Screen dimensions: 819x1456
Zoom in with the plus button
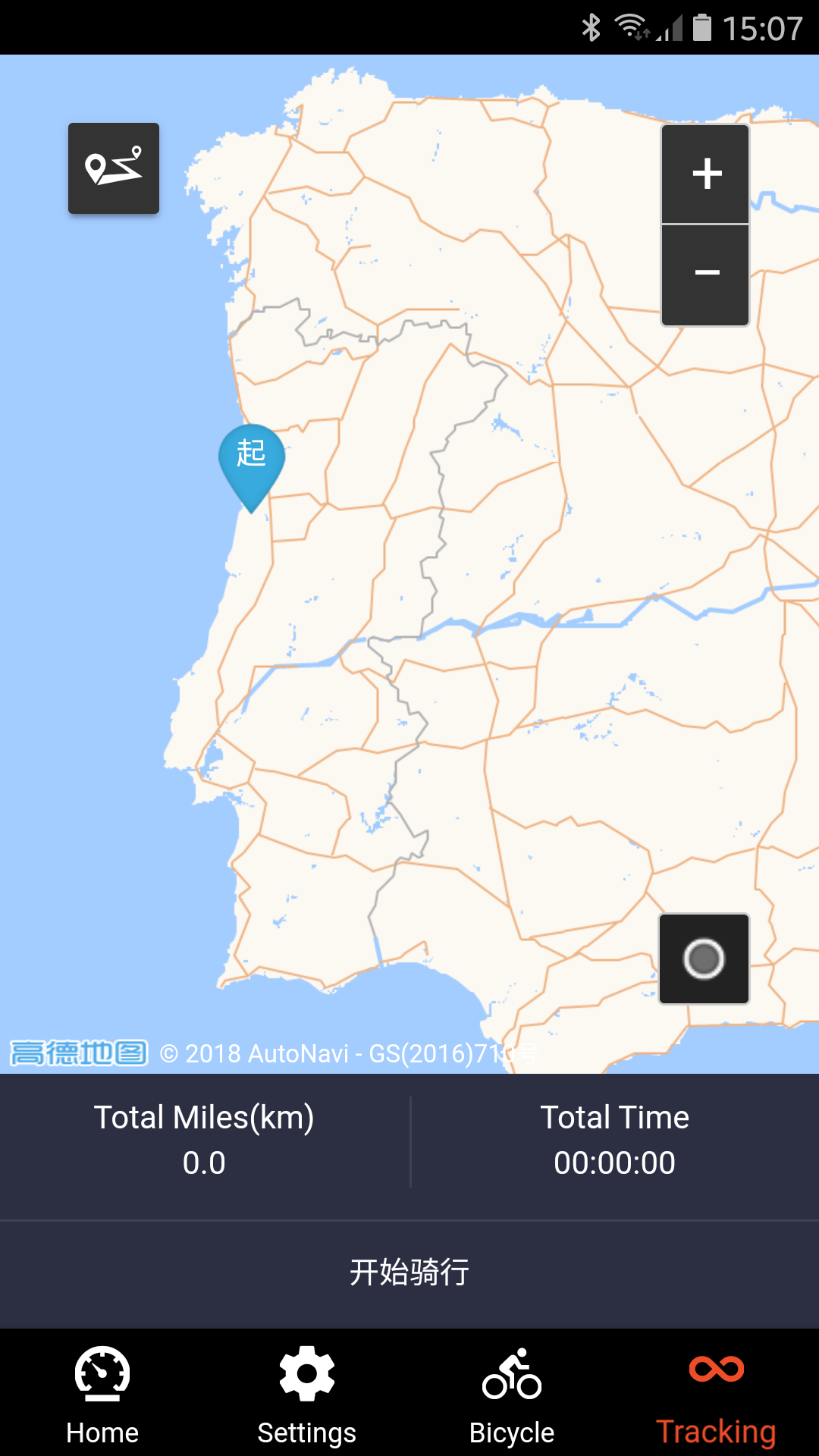[x=706, y=174]
